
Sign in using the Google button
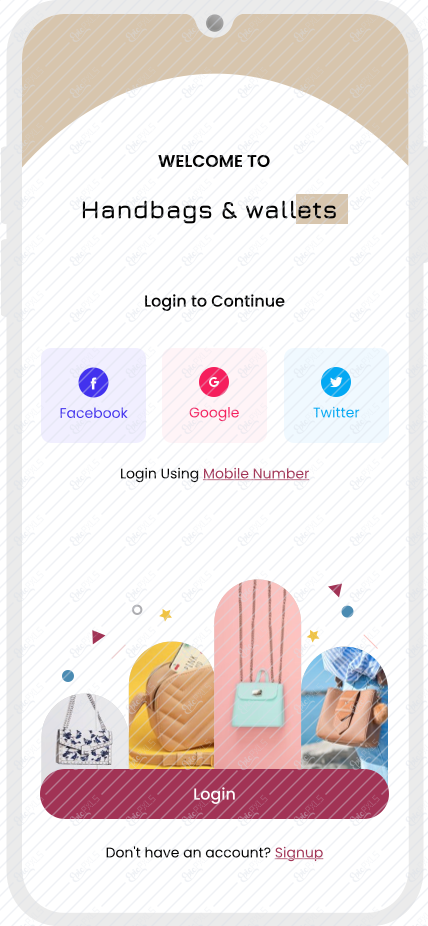click(x=214, y=395)
